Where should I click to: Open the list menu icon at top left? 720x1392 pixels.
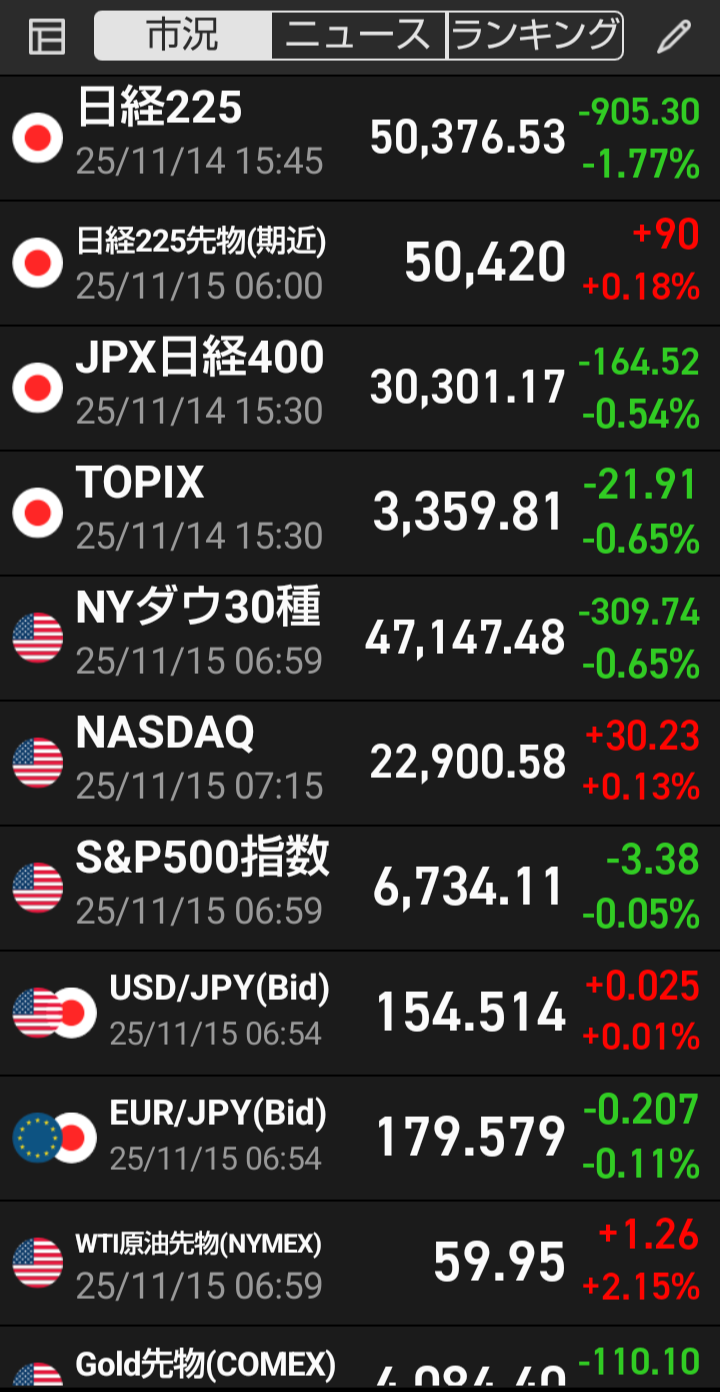click(47, 37)
